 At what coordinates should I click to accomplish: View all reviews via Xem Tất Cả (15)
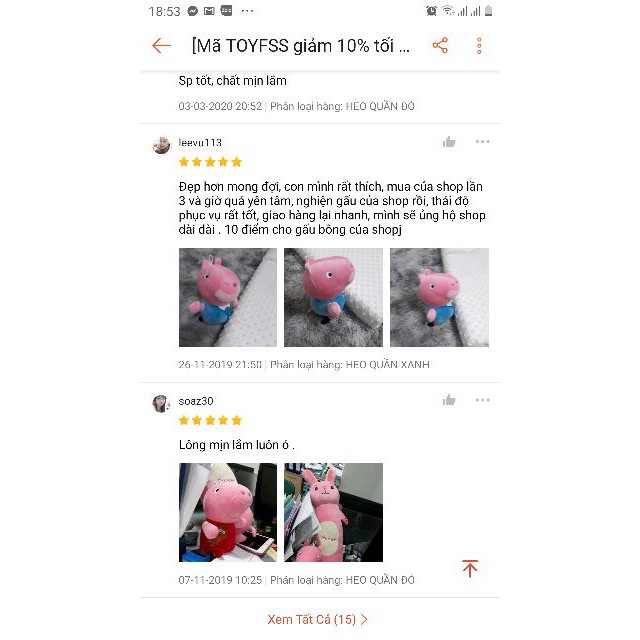click(318, 620)
